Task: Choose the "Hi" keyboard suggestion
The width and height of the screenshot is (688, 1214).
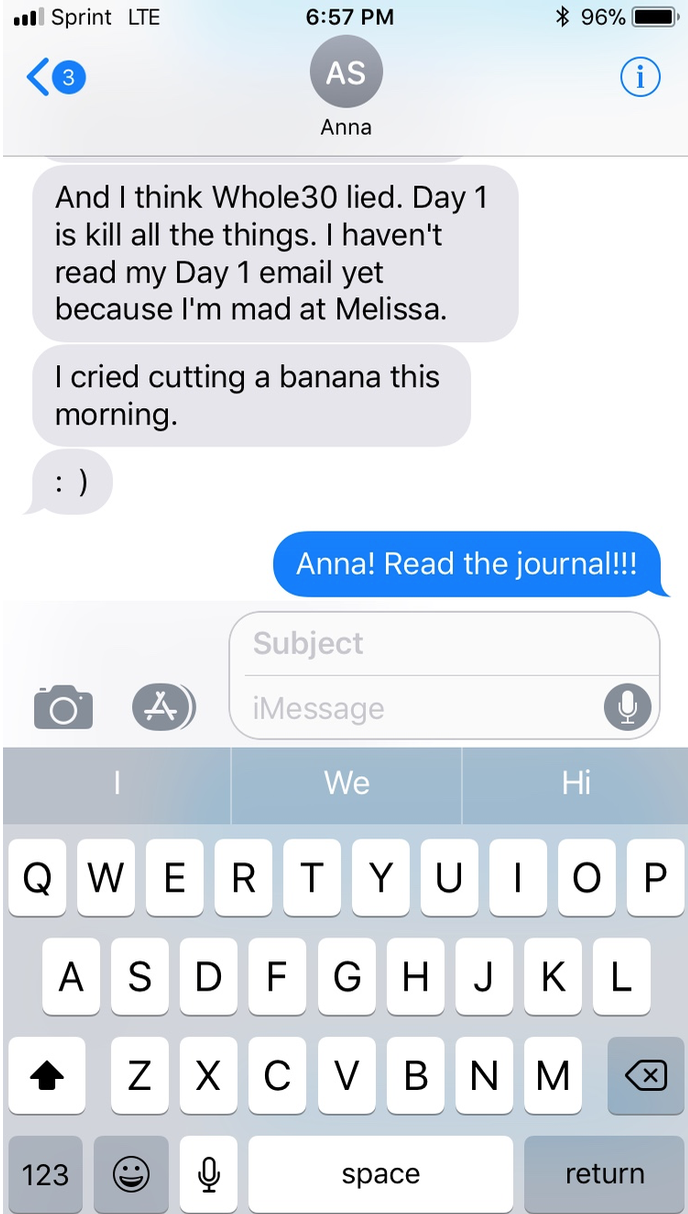Action: [576, 783]
